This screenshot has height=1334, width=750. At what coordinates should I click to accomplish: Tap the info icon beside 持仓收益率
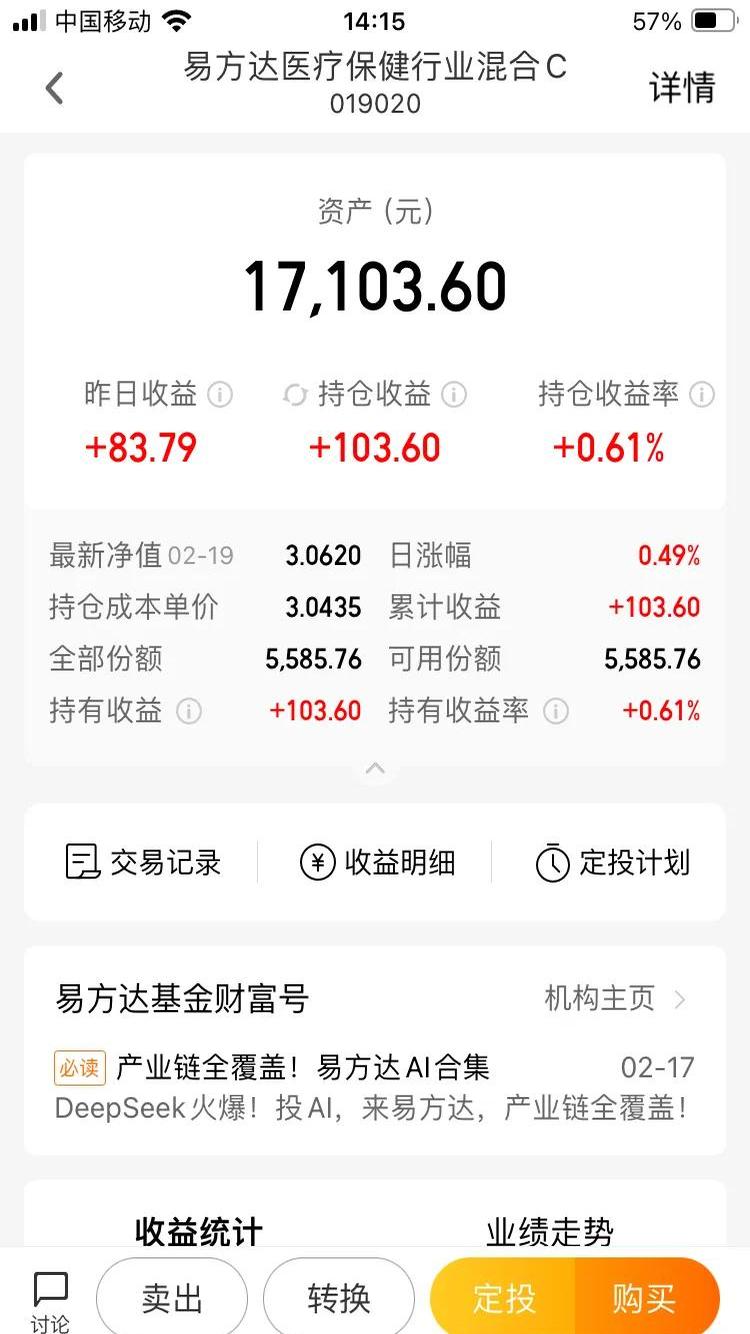pos(702,394)
